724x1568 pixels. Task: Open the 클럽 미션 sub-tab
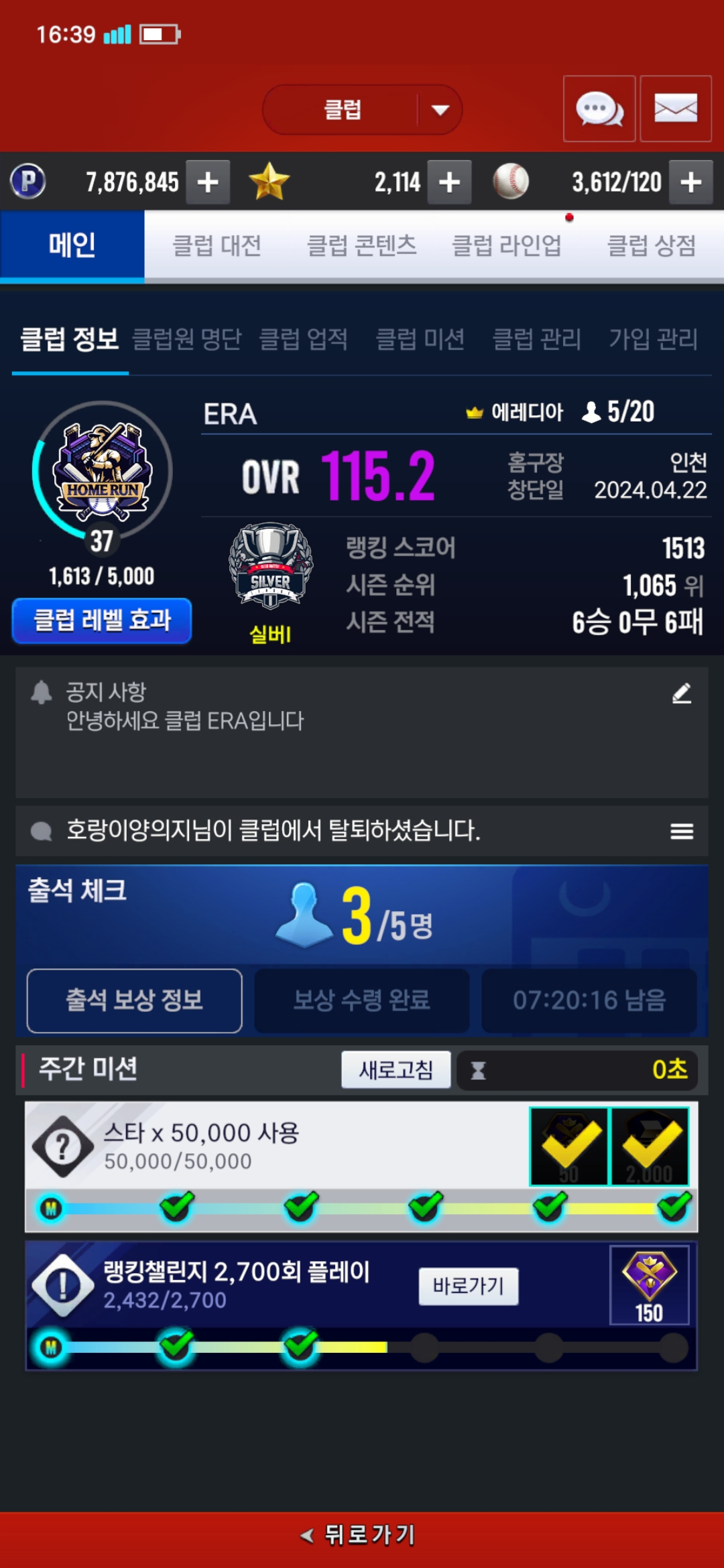(x=420, y=339)
